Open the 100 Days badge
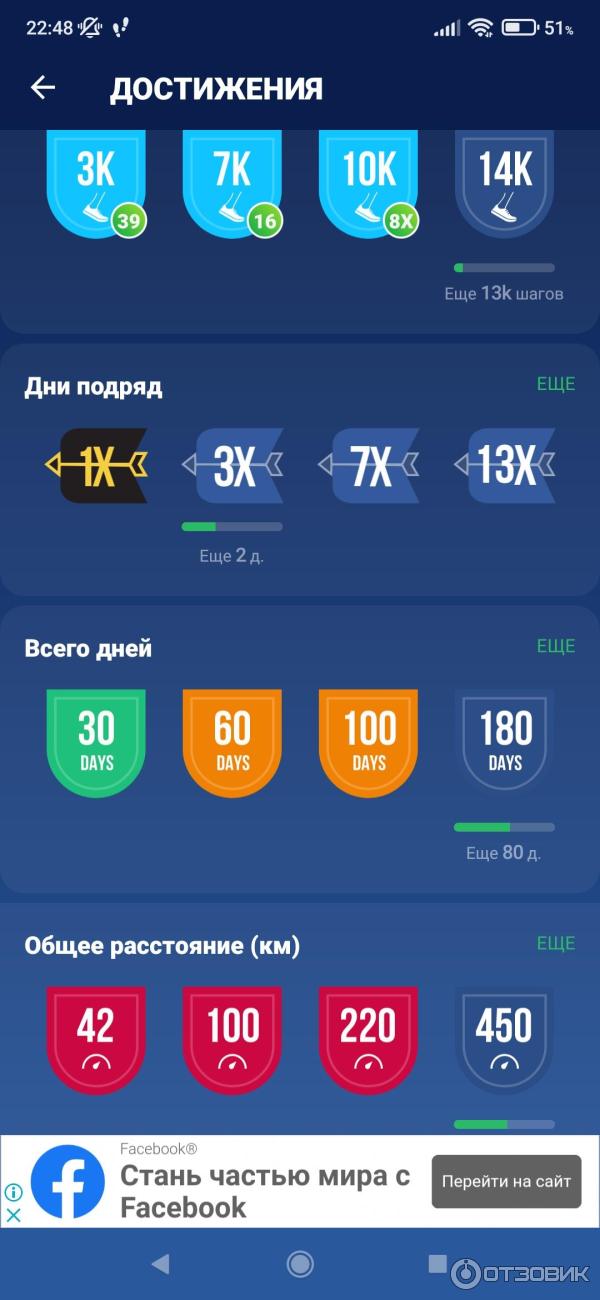600x1300 pixels. tap(369, 741)
